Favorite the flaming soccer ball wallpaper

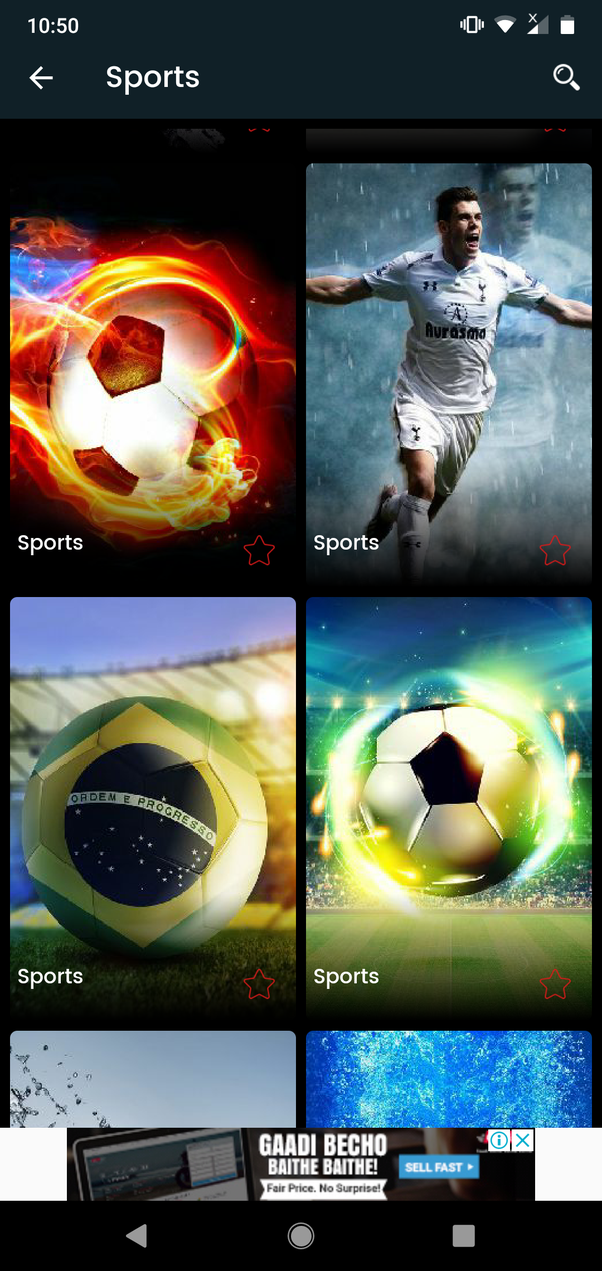259,550
